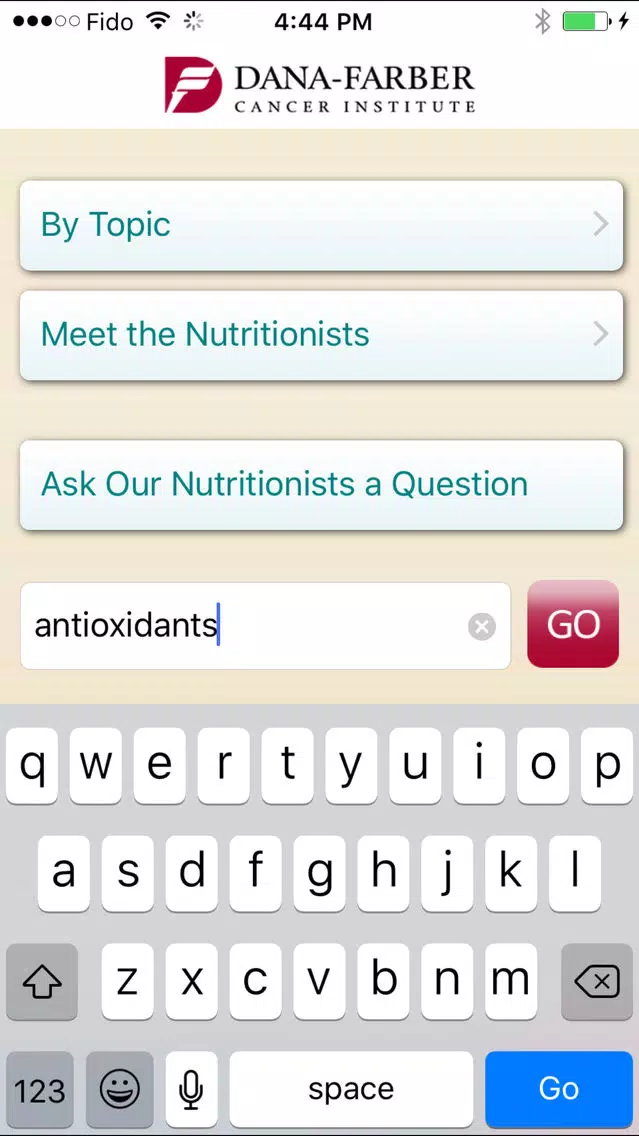Open the emoji keyboard
639x1136 pixels.
tap(120, 1089)
